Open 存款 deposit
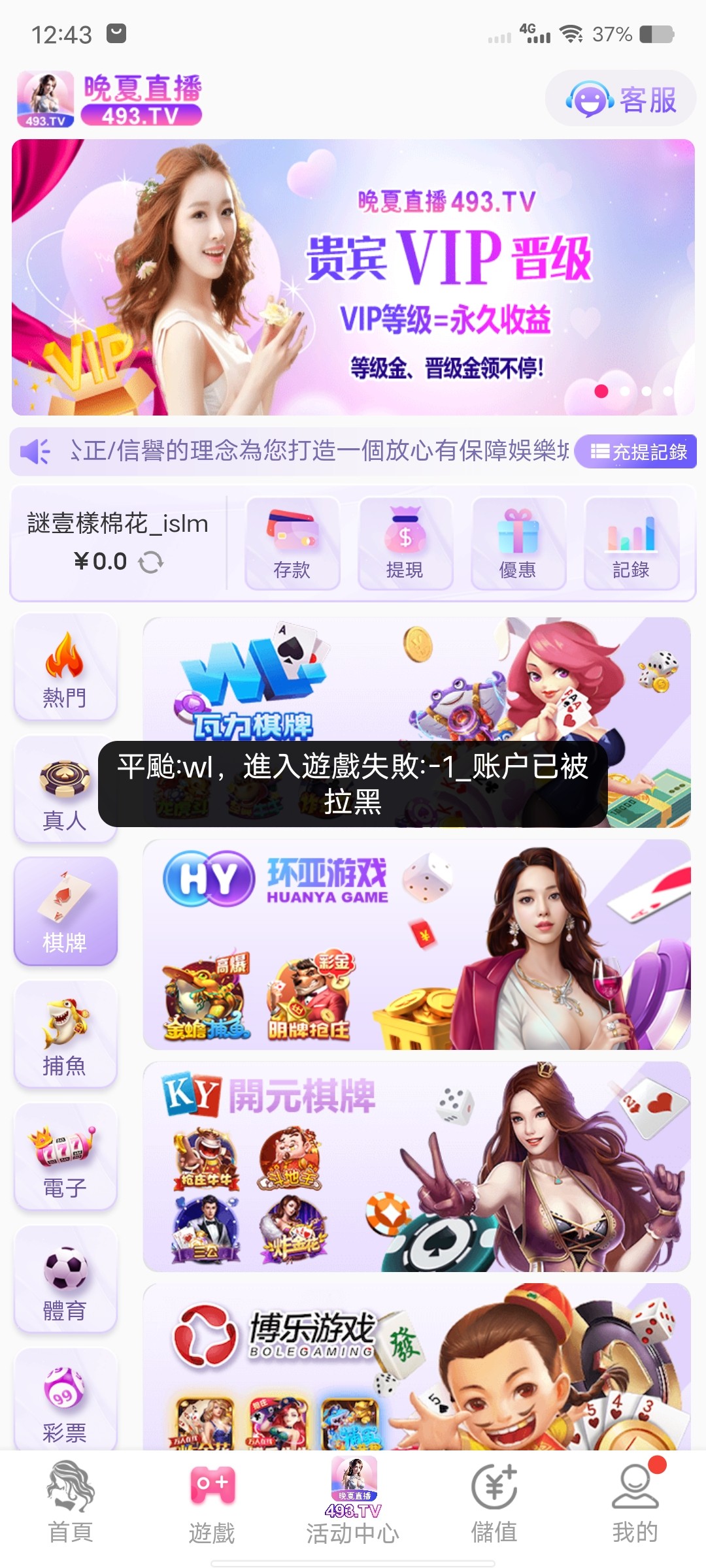 pos(292,544)
